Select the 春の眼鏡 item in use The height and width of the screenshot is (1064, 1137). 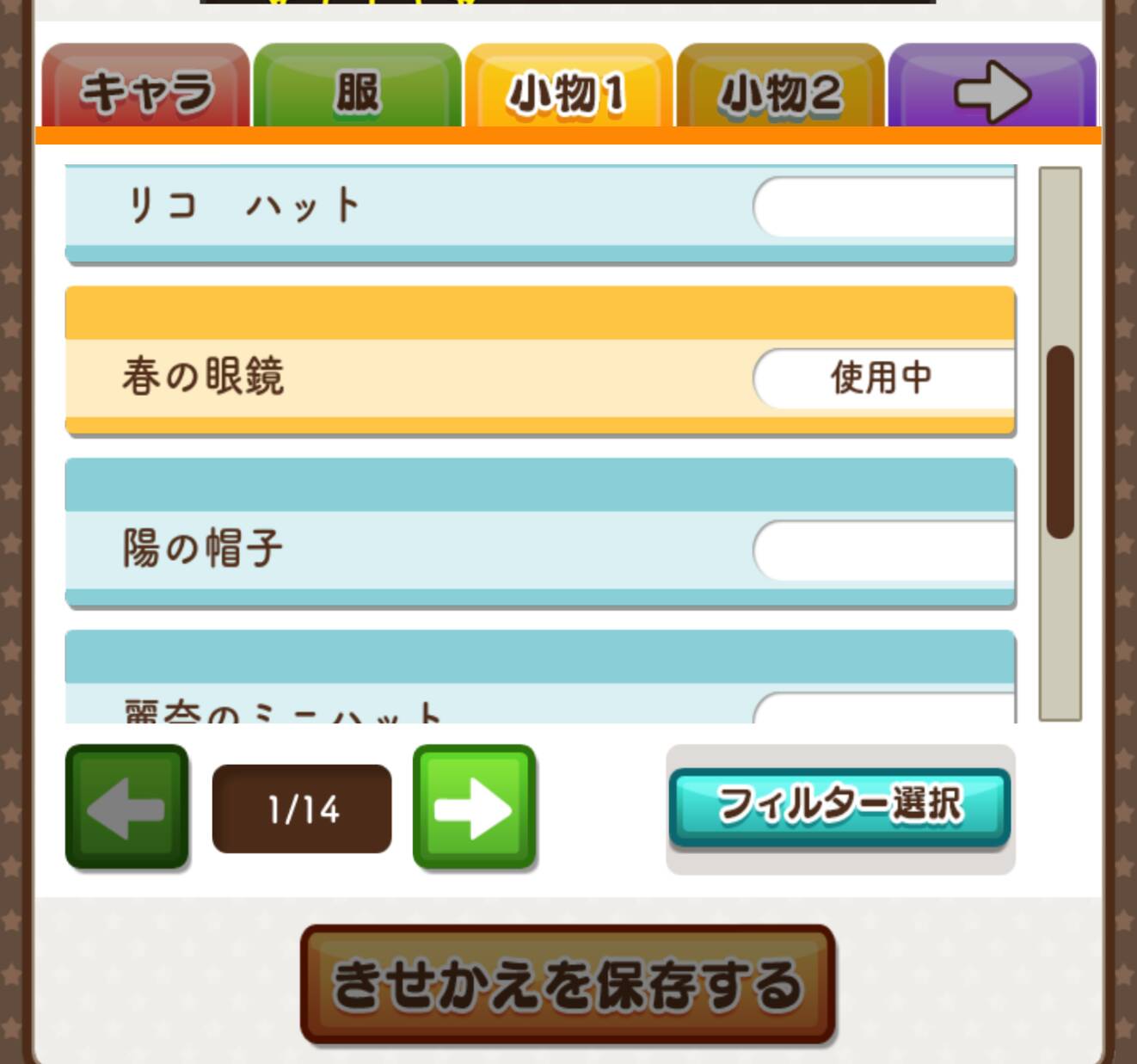coord(540,377)
